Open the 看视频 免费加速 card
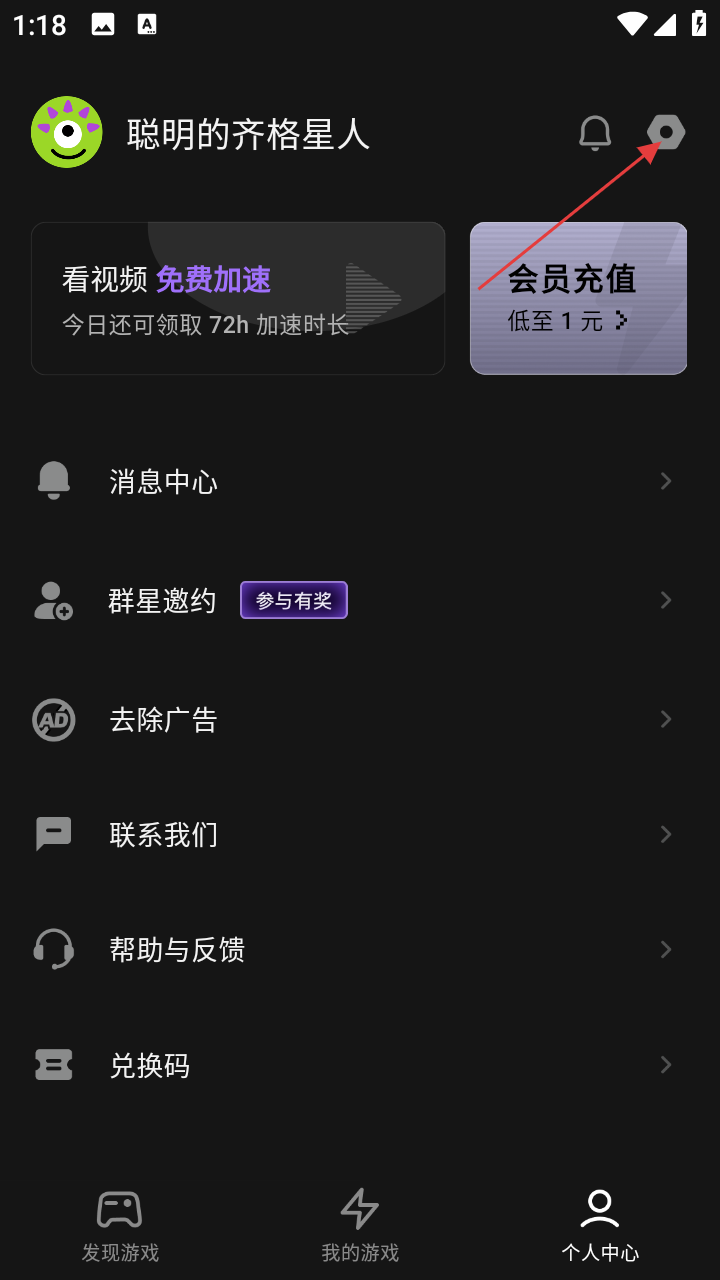The height and width of the screenshot is (1280, 720). 238,298
